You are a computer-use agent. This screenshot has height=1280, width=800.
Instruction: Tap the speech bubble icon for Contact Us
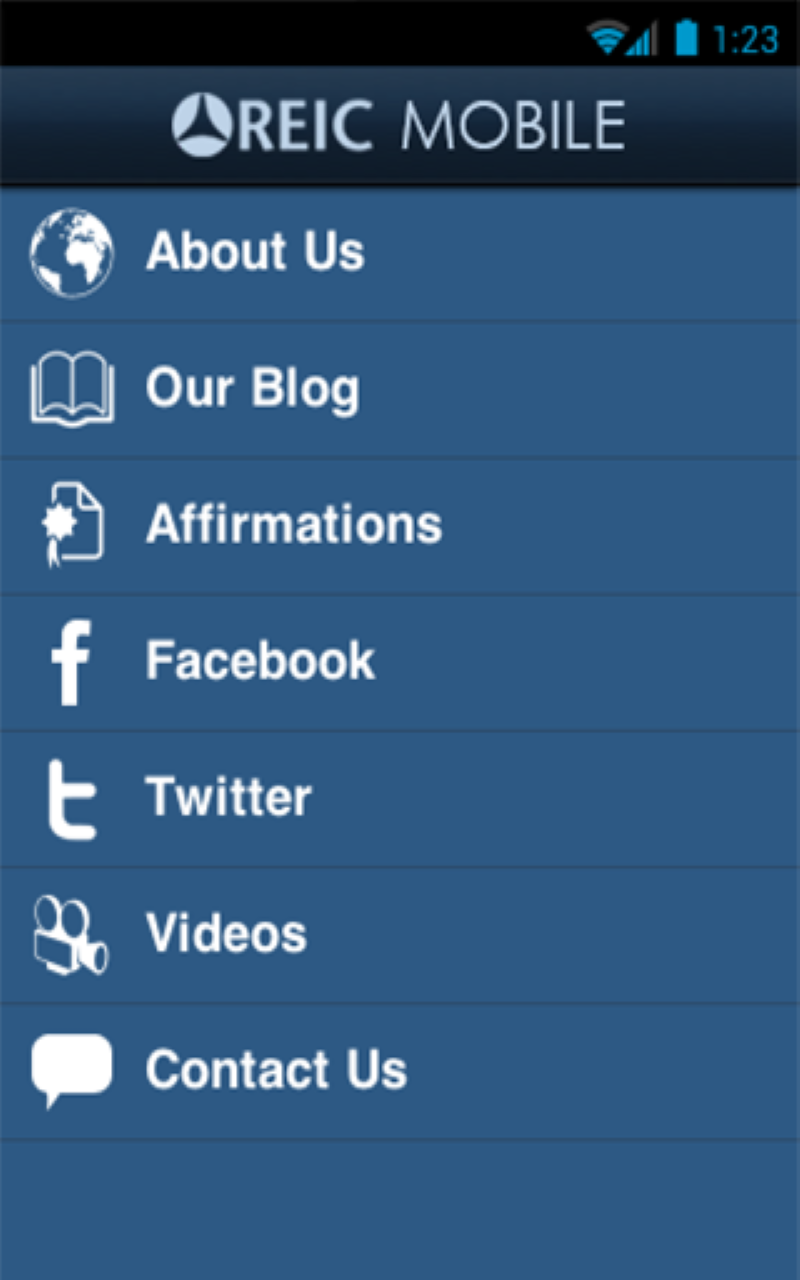click(x=71, y=1068)
